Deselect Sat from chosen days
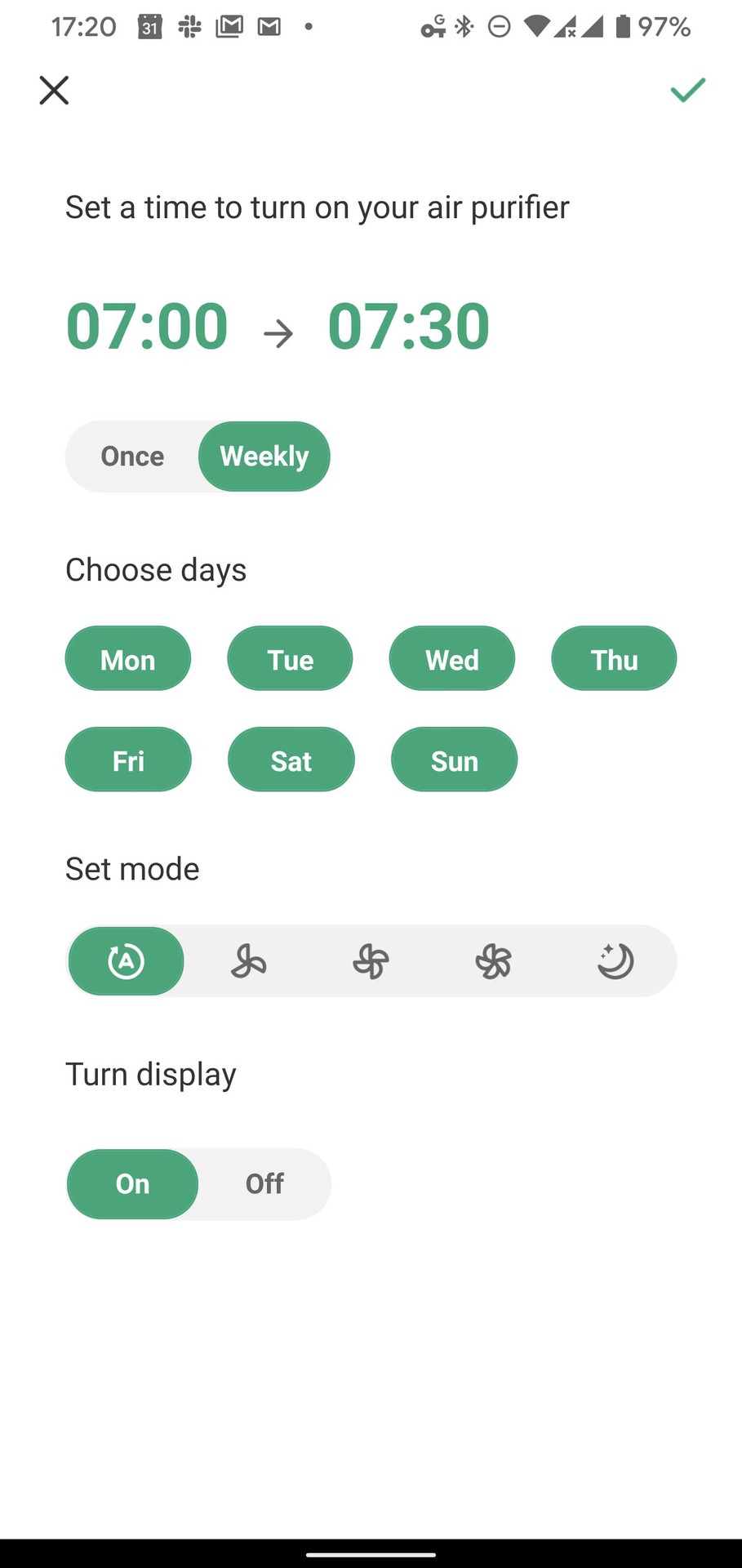 [x=291, y=760]
